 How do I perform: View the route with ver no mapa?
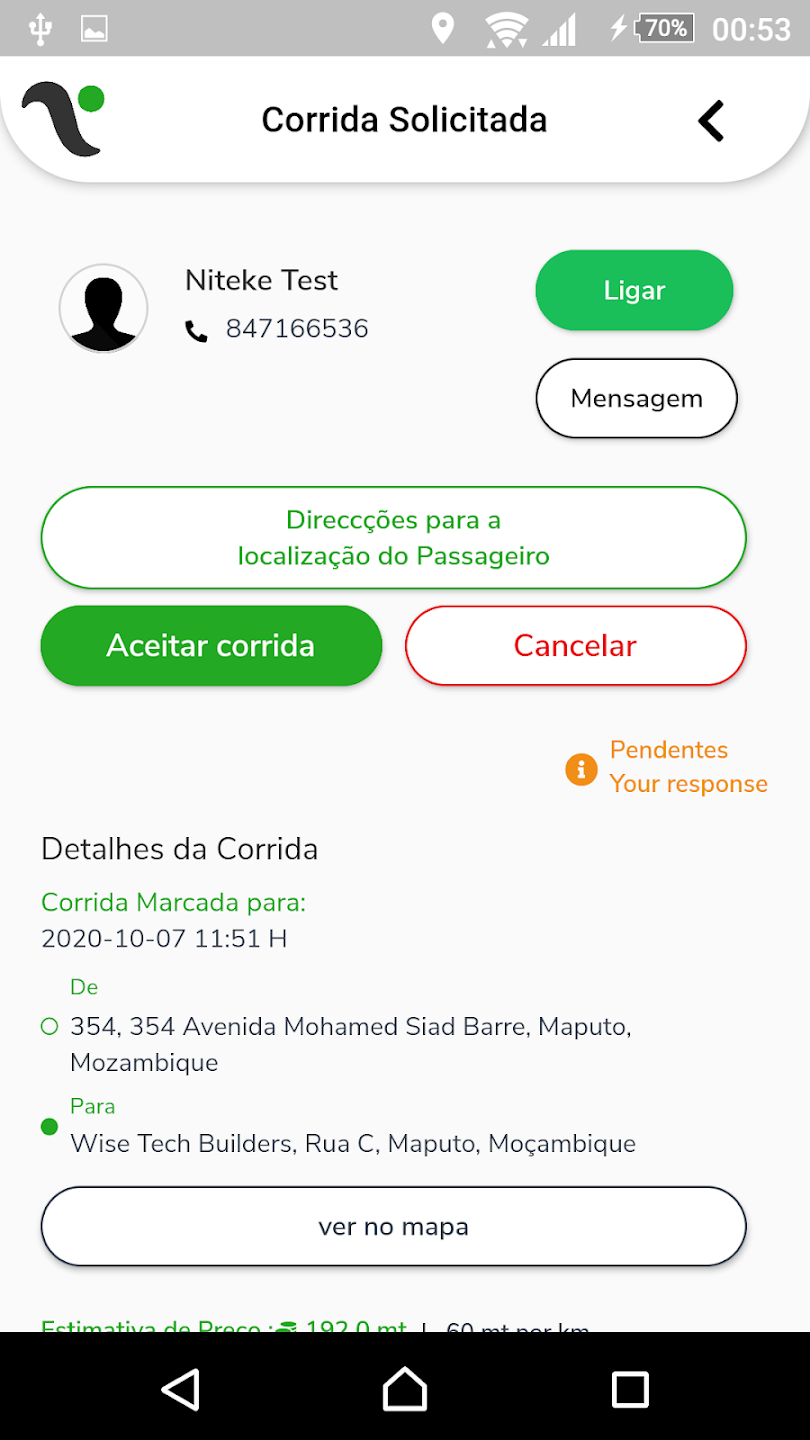tap(393, 1226)
